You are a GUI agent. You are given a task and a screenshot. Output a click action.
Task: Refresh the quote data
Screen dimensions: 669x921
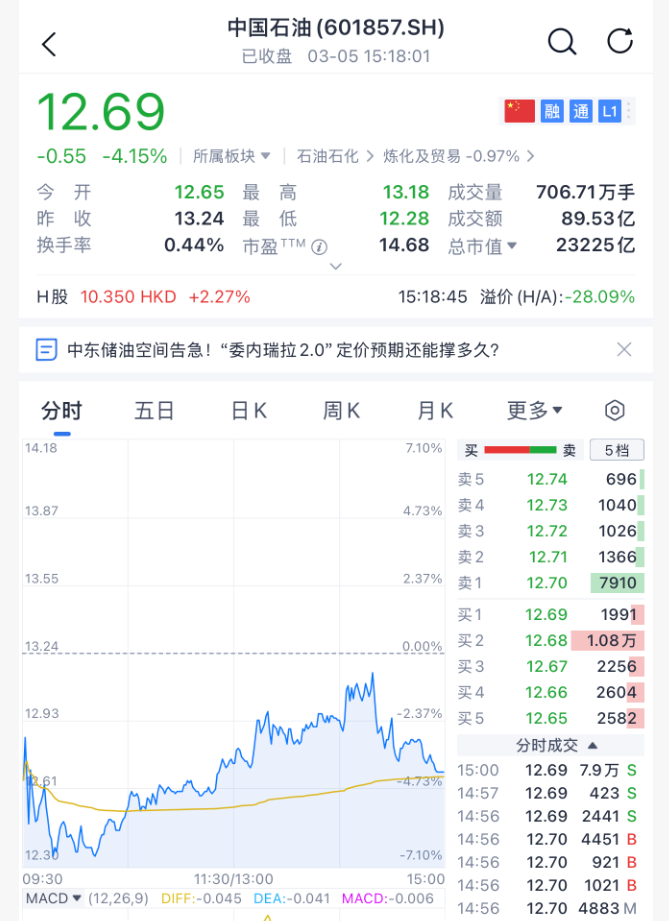[620, 42]
